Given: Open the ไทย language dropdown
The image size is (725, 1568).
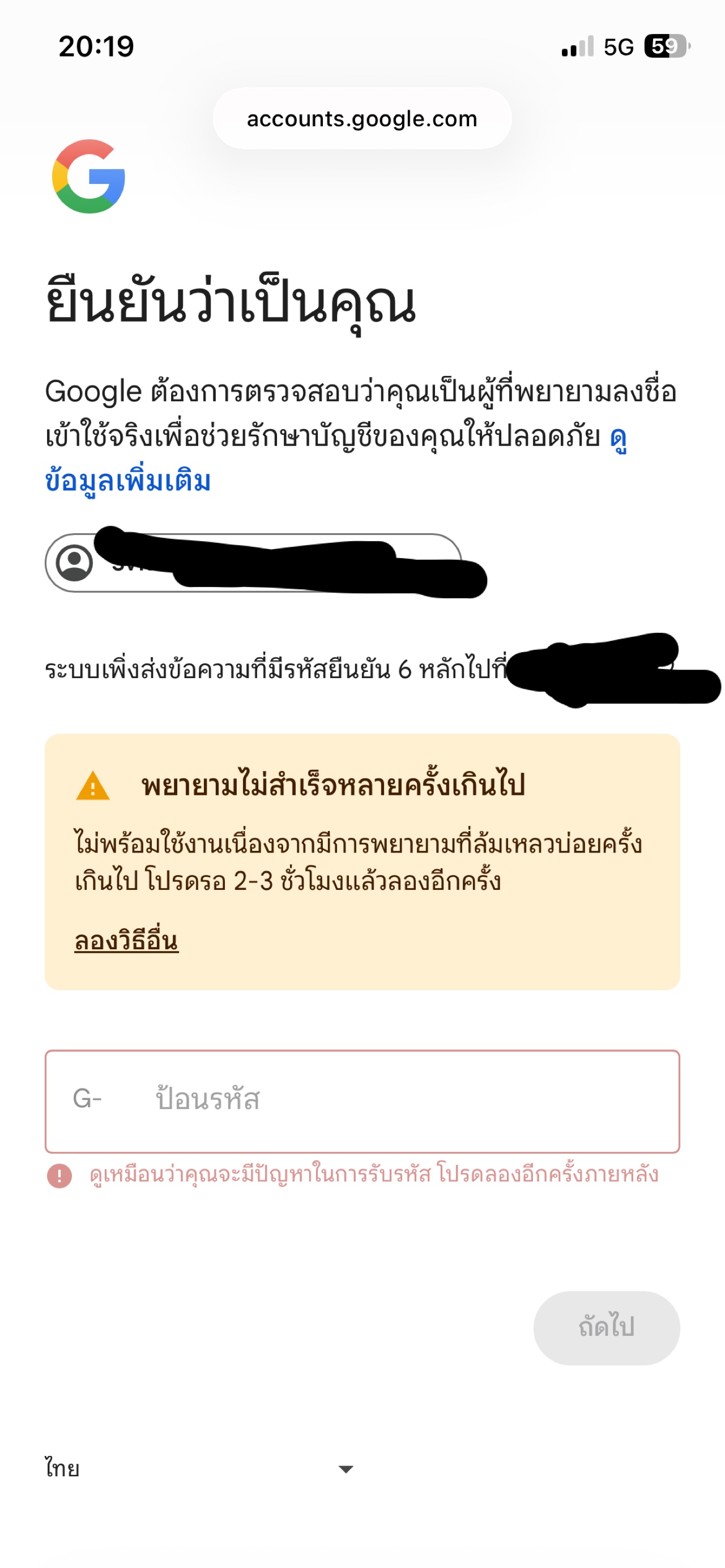Looking at the screenshot, I should pos(199,1470).
